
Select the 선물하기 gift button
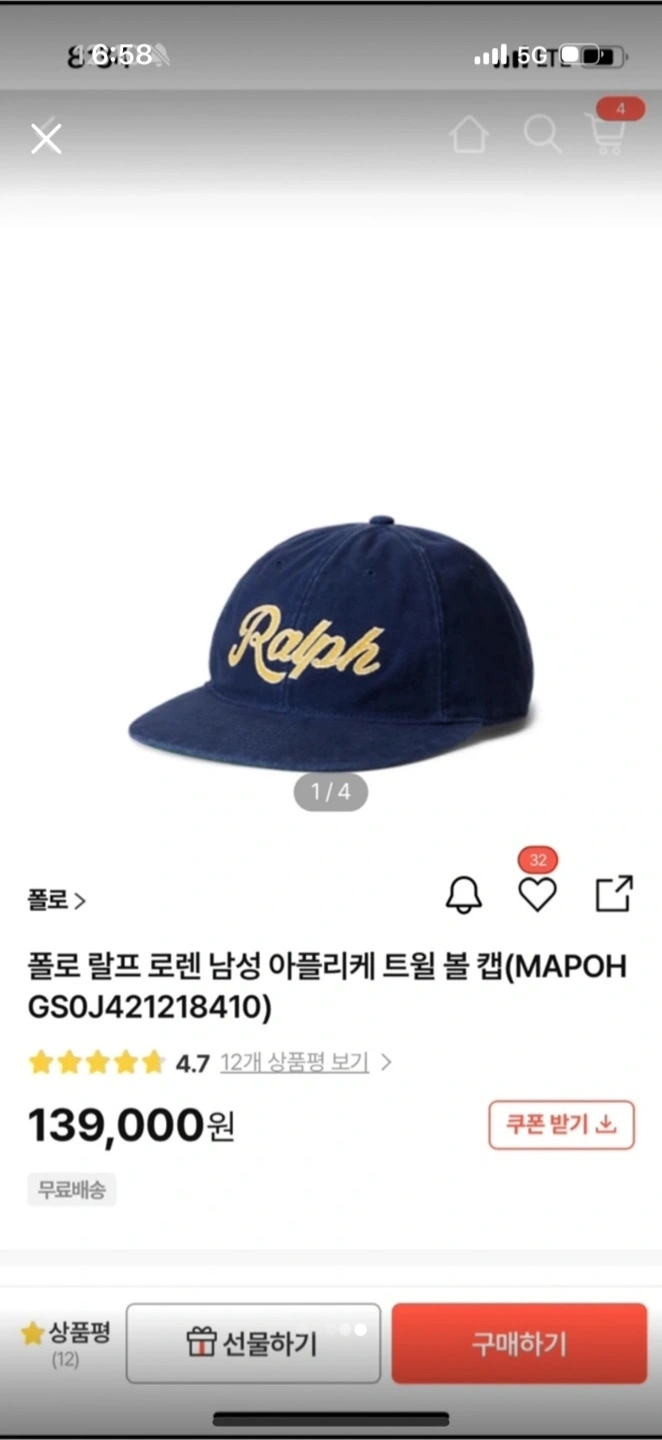click(253, 1343)
